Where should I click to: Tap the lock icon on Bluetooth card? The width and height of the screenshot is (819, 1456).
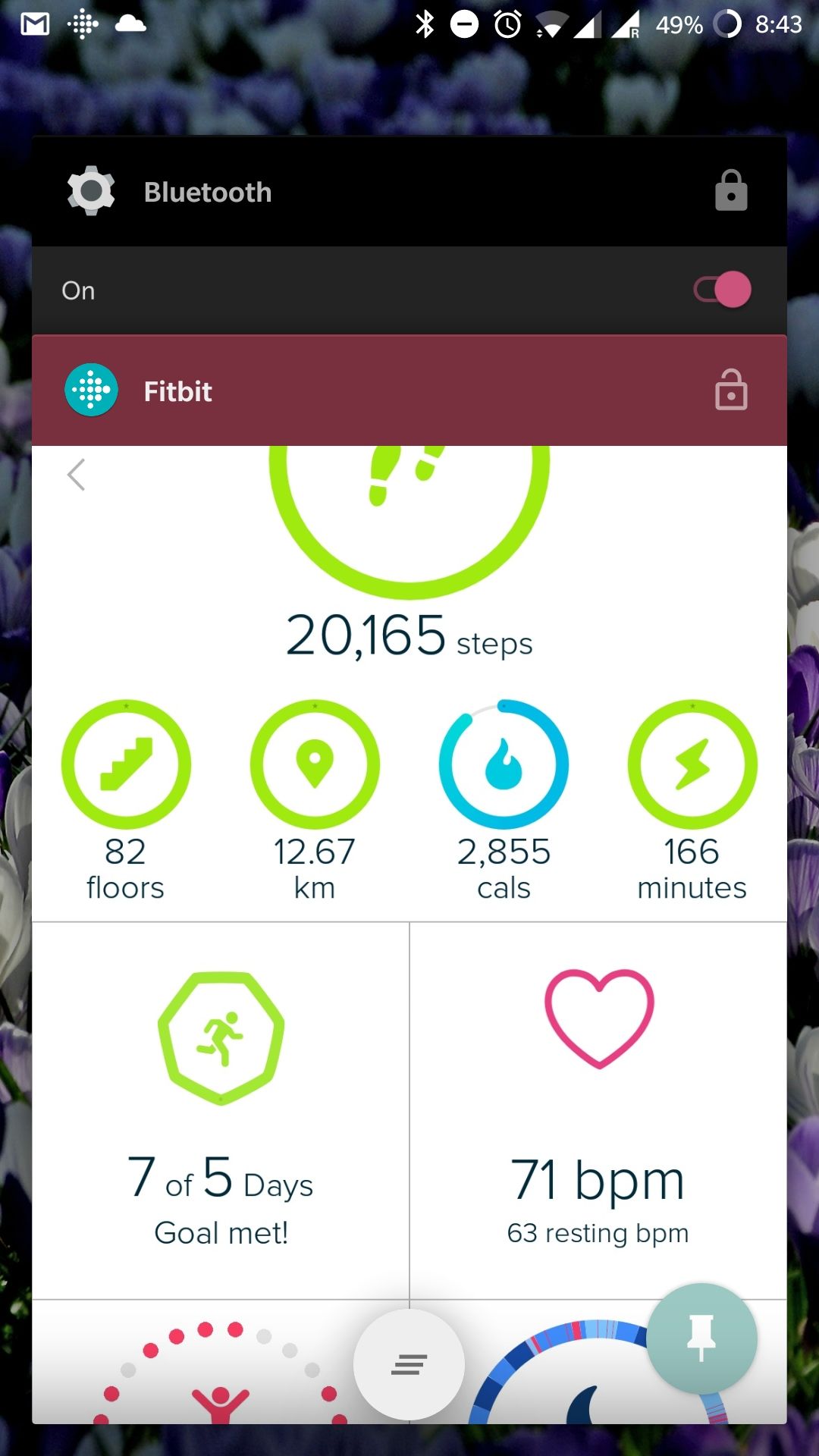[x=731, y=191]
